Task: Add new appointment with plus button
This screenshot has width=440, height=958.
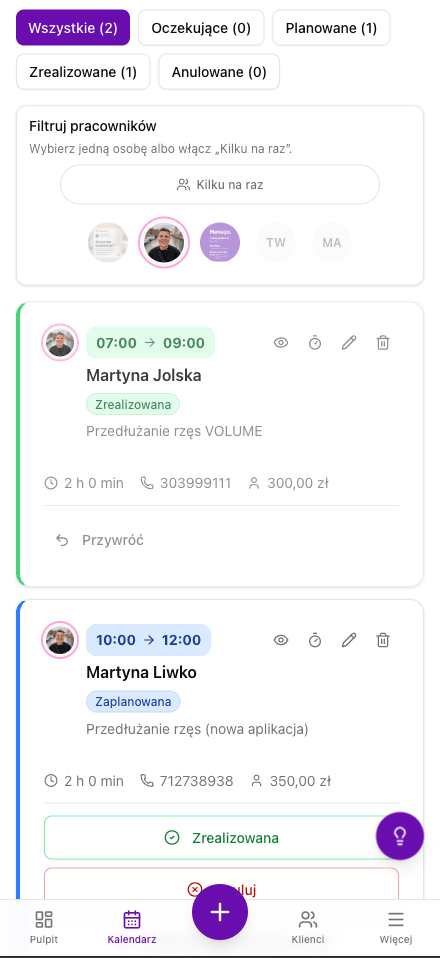Action: click(220, 912)
